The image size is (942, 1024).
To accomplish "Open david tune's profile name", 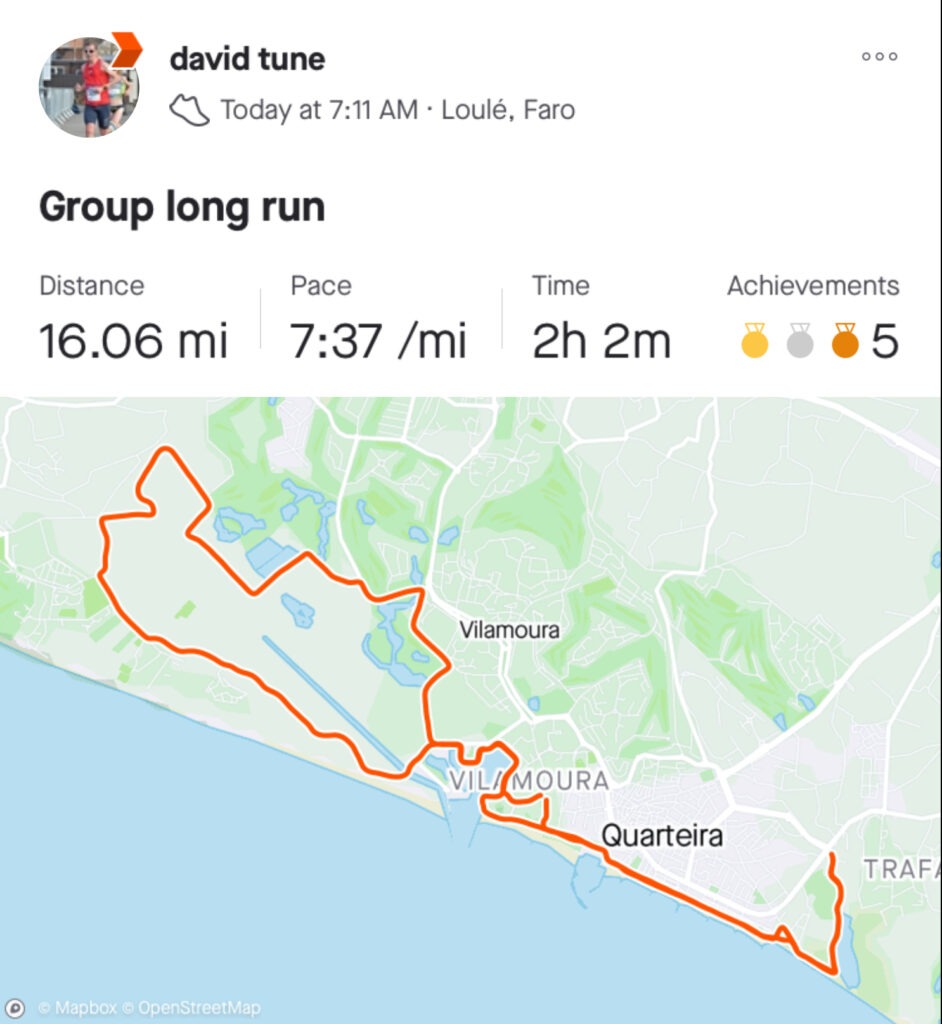I will tap(247, 59).
